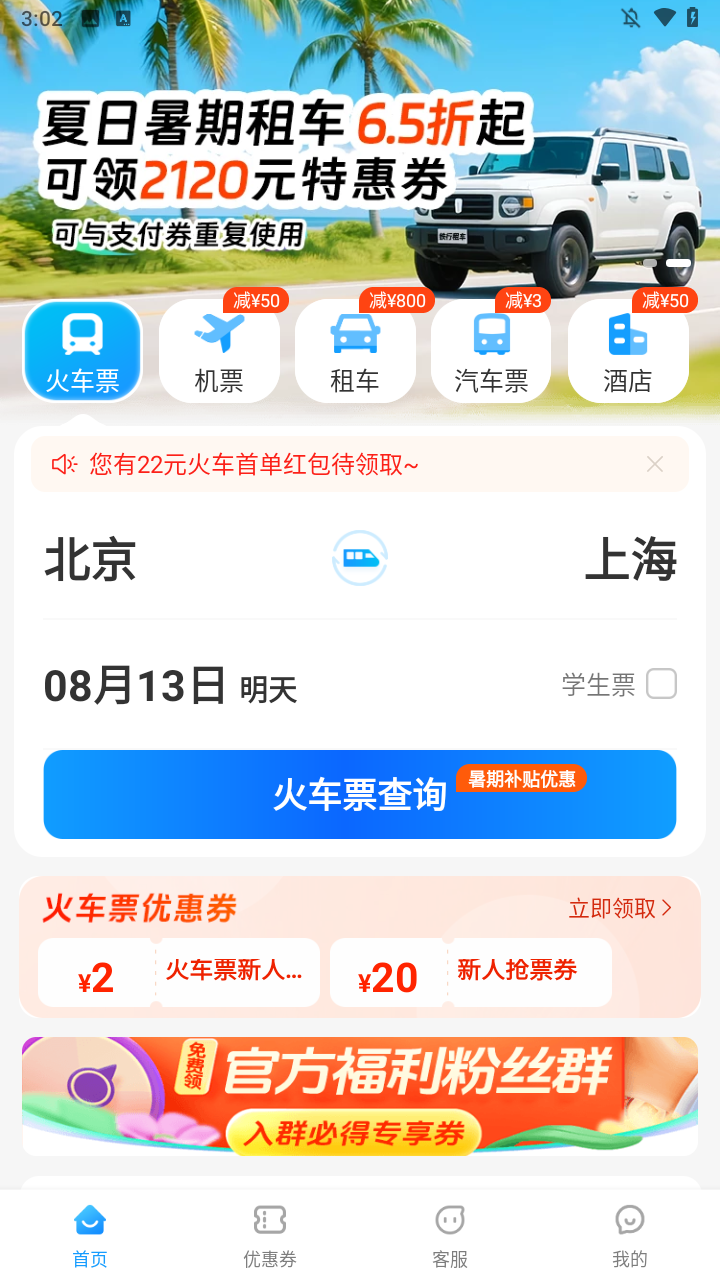Open the 官方福利粉丝群 fan group banner
Screen dimensions: 720x1280
[360, 1096]
